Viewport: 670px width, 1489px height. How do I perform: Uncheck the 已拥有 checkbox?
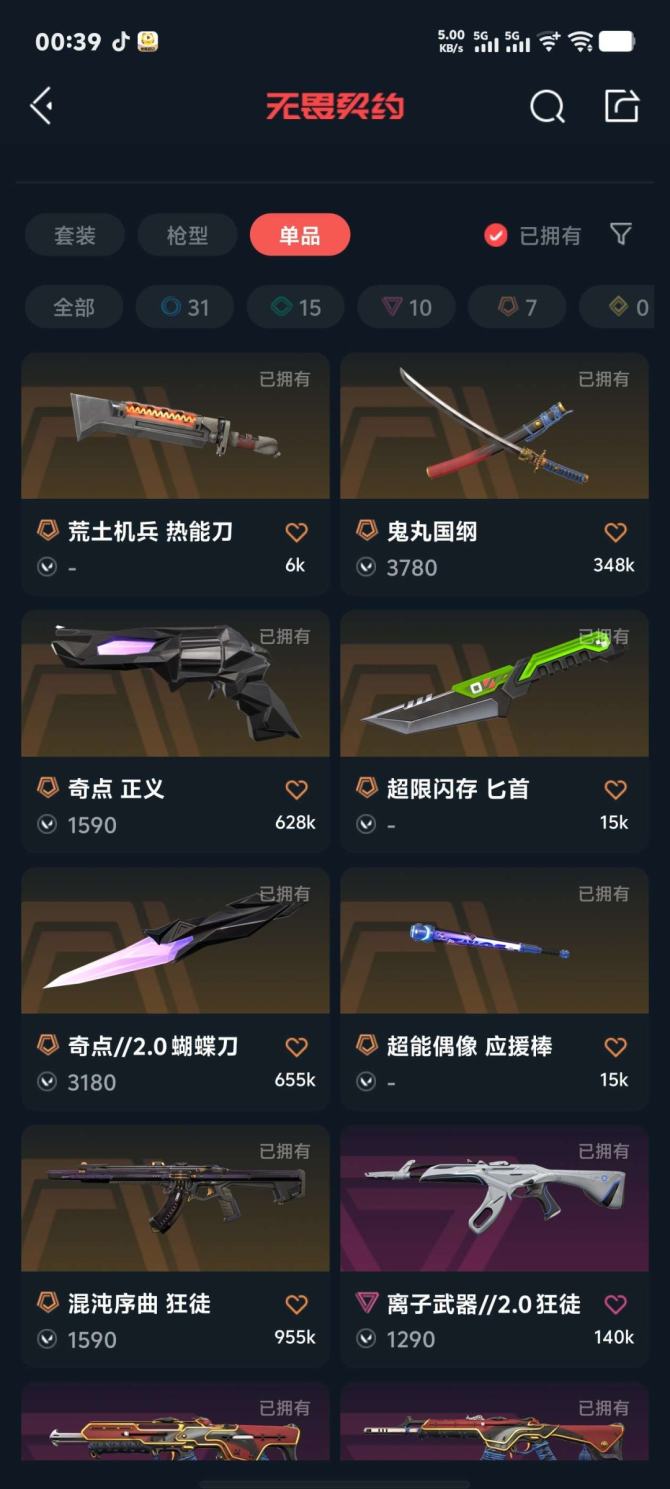coord(496,235)
